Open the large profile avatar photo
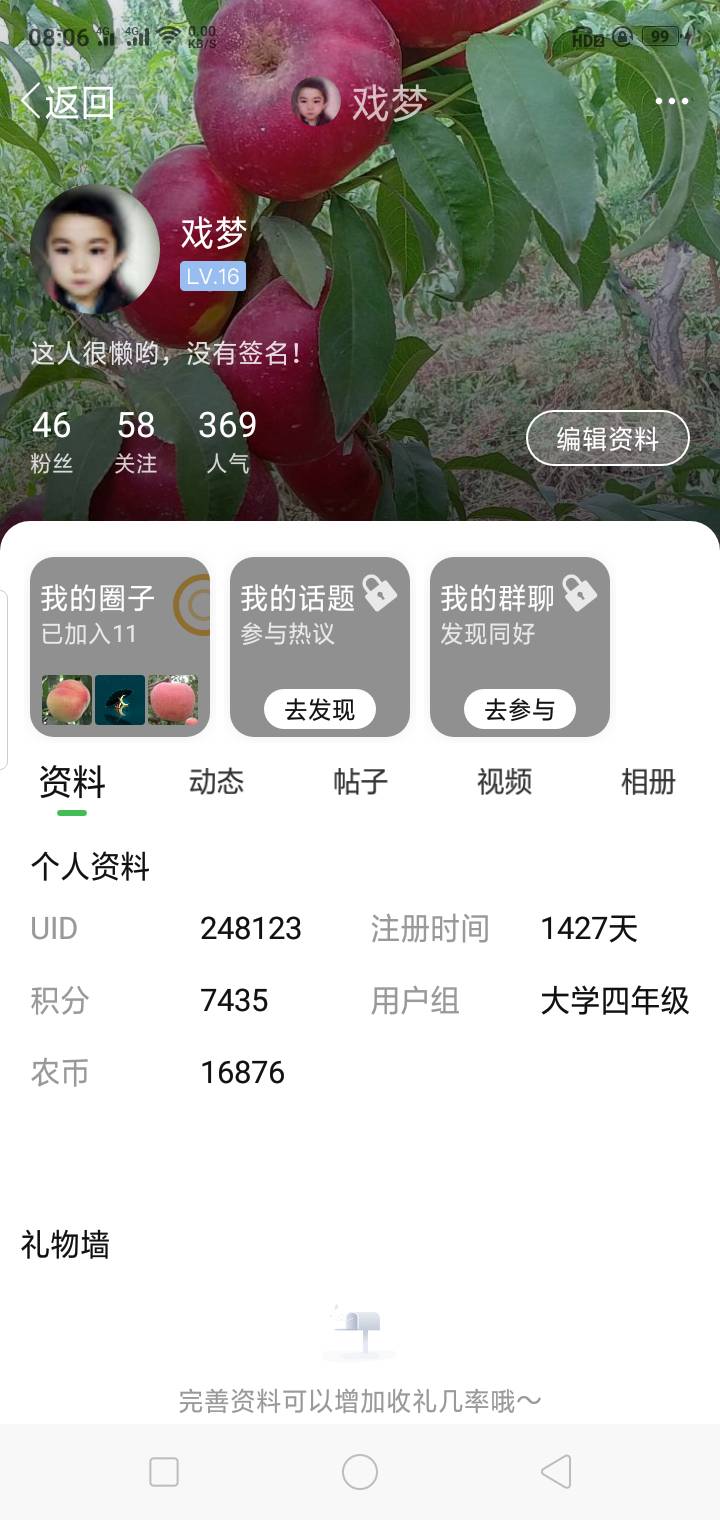720x1520 pixels. point(95,250)
